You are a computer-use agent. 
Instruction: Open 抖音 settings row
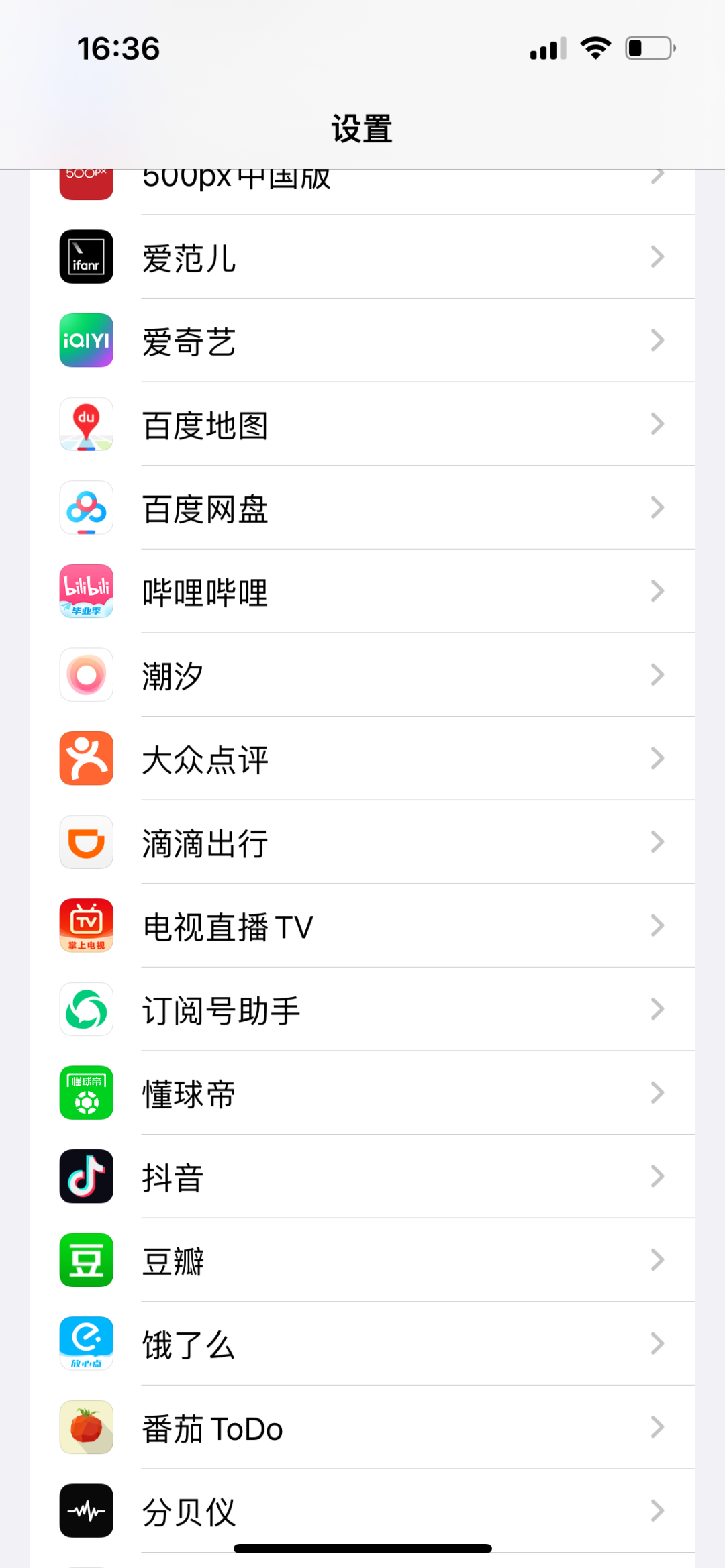coord(362,1177)
